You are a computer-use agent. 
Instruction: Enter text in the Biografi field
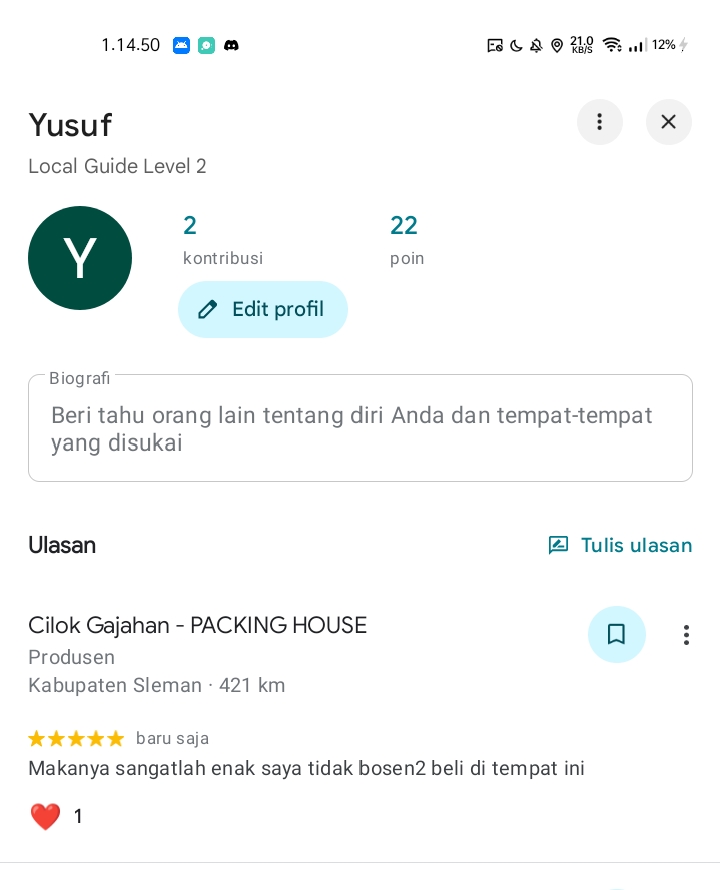click(x=360, y=429)
